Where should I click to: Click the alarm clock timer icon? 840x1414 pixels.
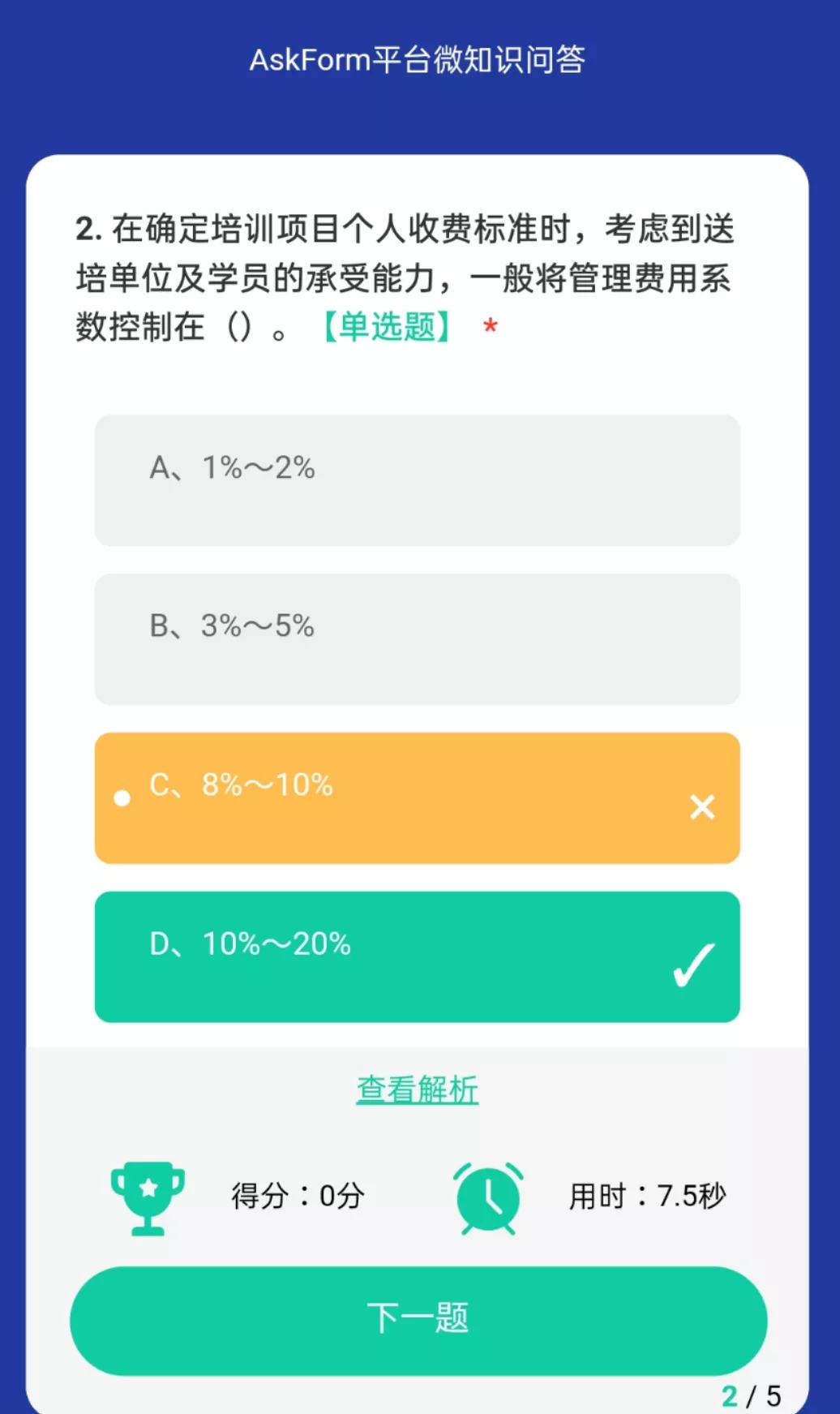[x=486, y=1199]
